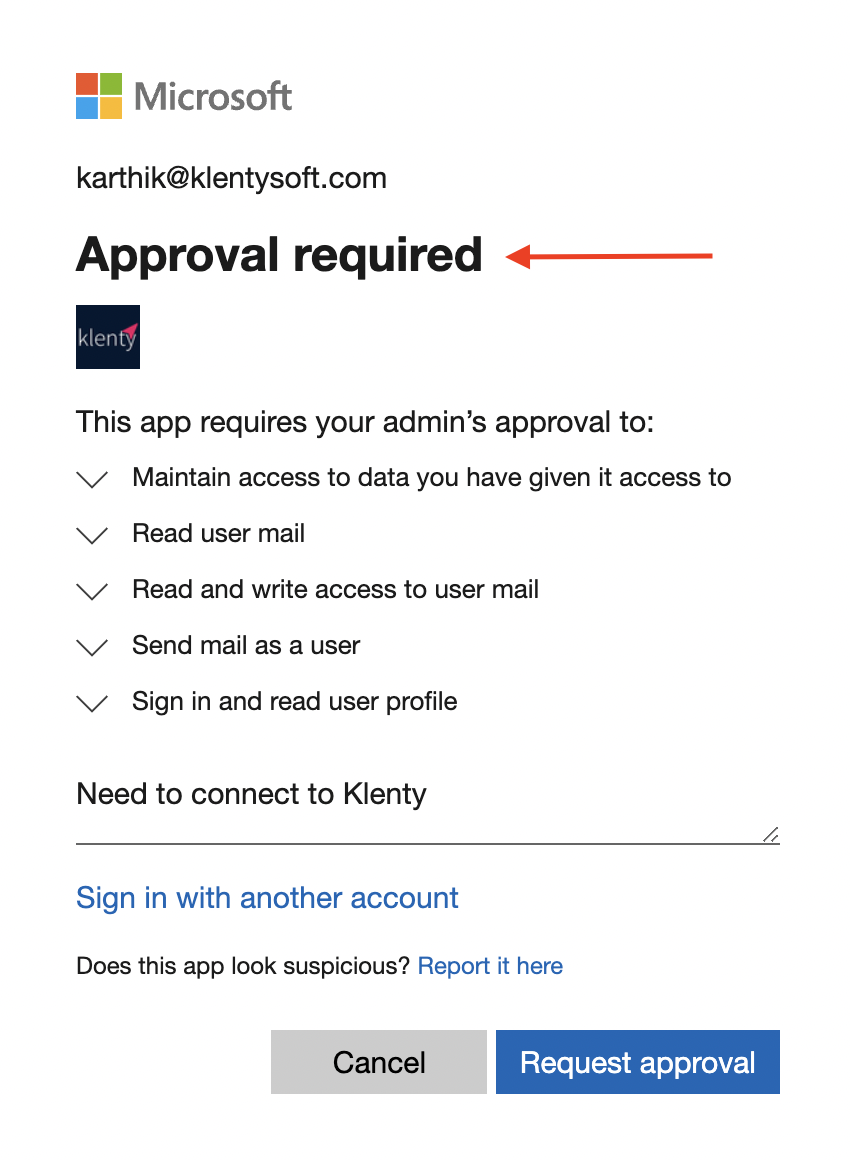Cancel the approval request
The height and width of the screenshot is (1160, 850).
(379, 1062)
